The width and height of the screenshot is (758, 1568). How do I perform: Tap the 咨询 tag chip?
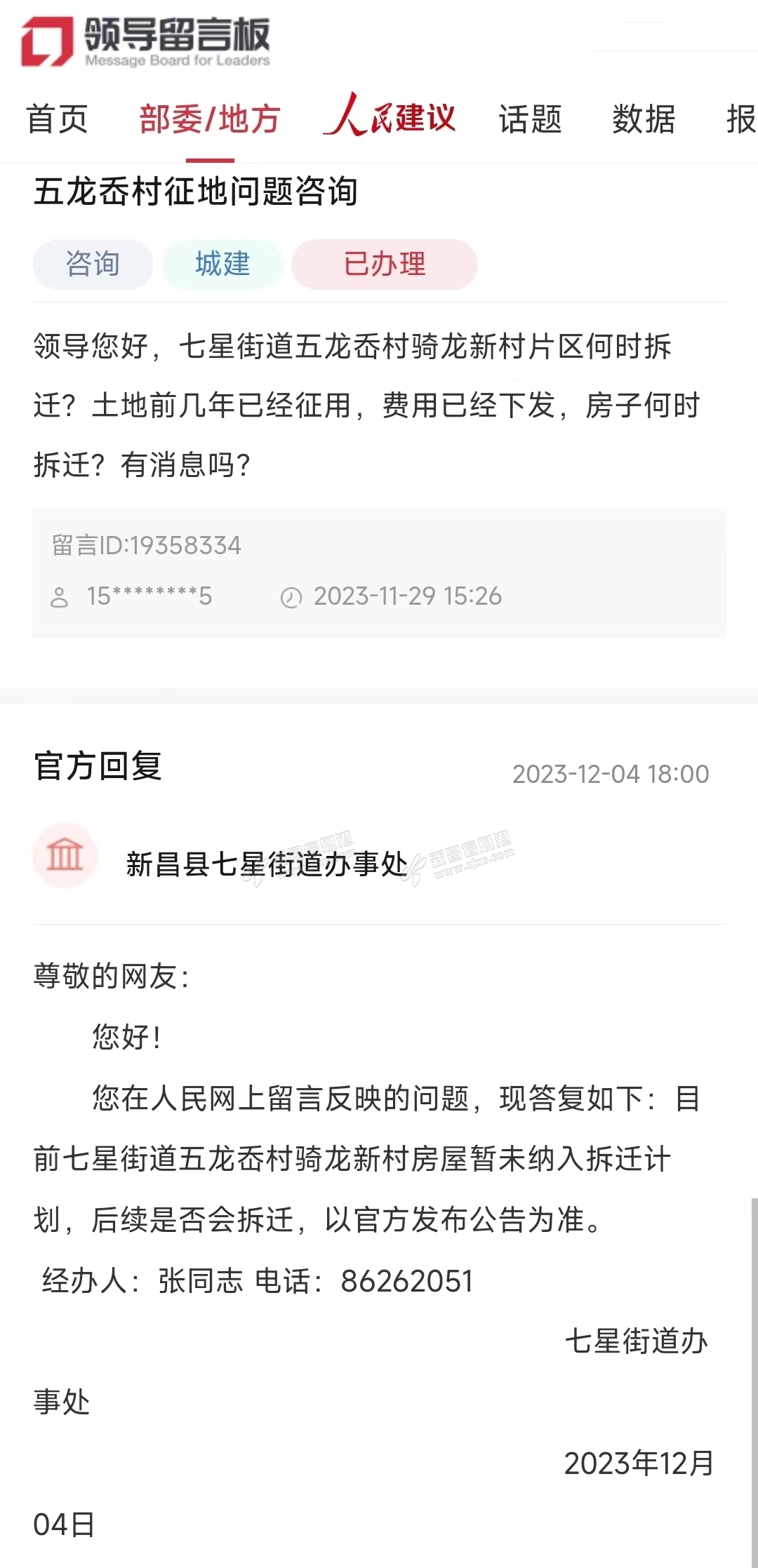(93, 264)
